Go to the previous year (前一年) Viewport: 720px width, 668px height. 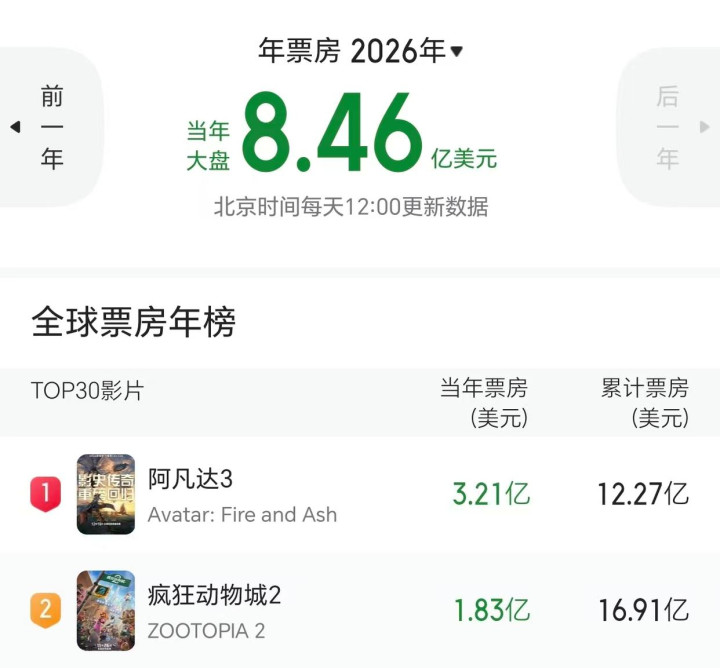click(50, 127)
